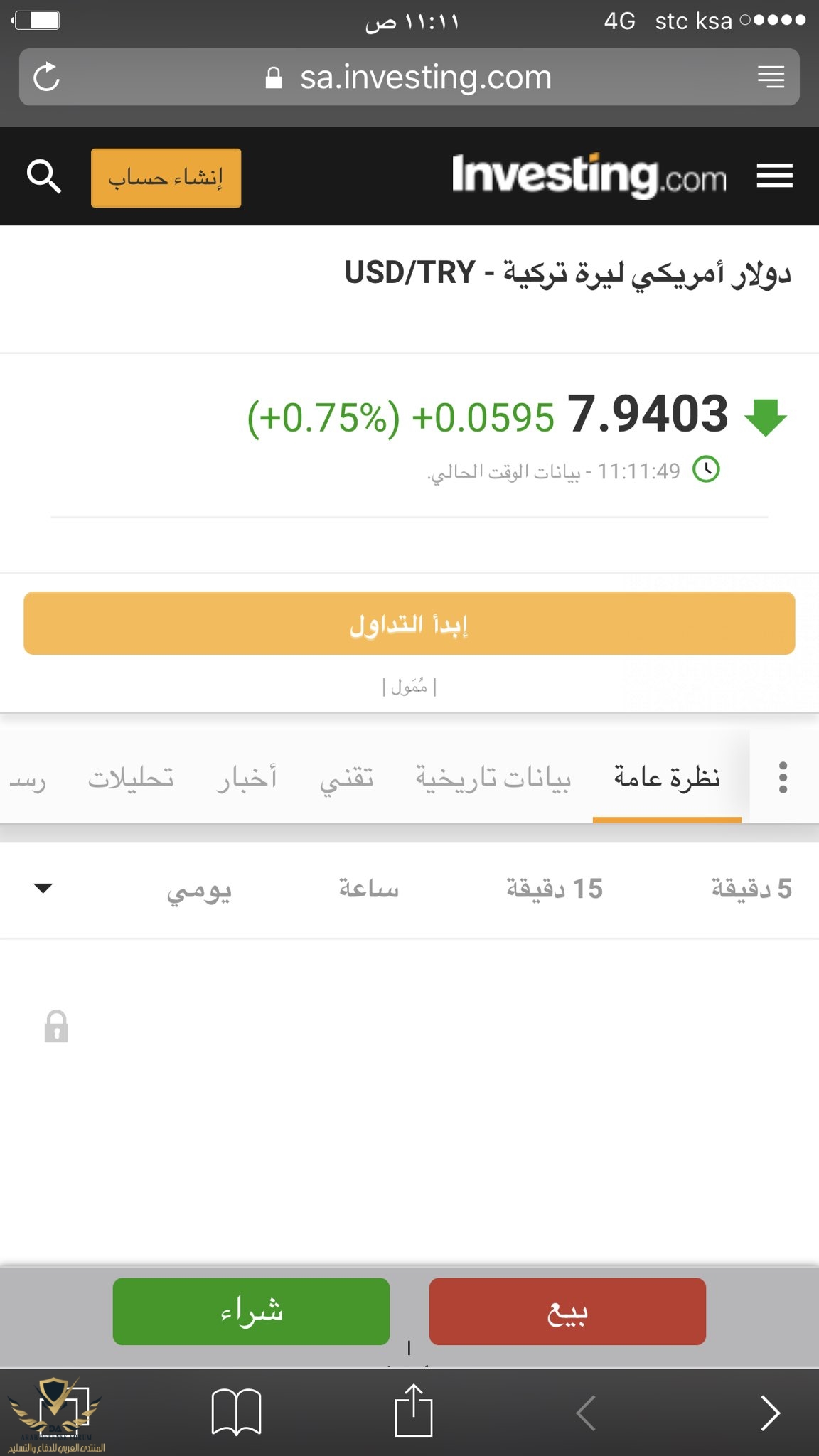The image size is (819, 1456).
Task: Open the Investing.com search magnifier
Action: tap(44, 176)
